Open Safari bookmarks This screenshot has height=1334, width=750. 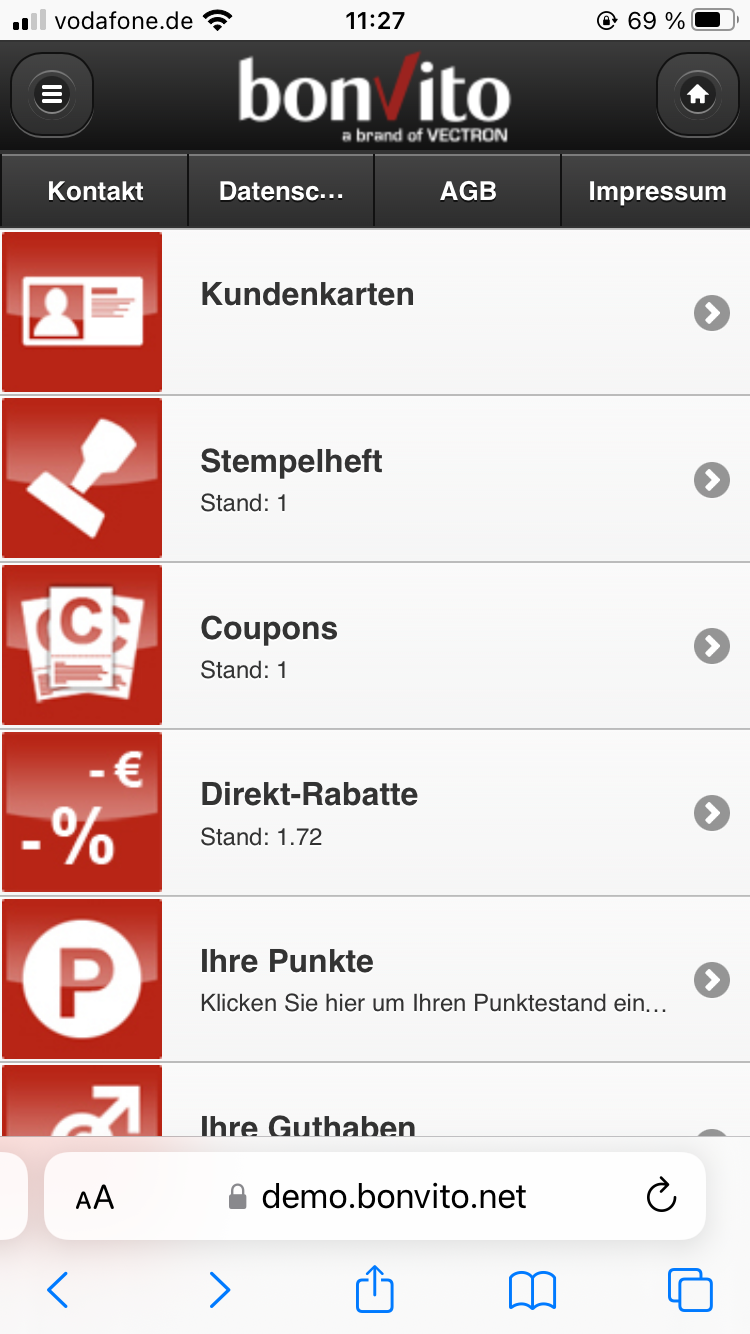pos(532,1290)
